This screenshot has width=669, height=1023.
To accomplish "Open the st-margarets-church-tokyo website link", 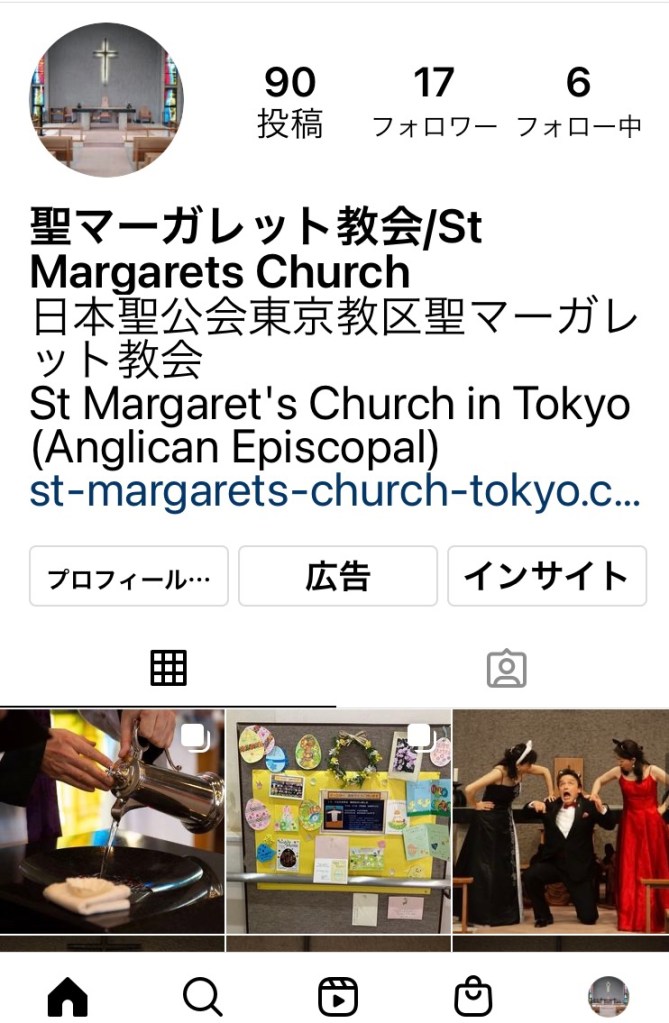I will click(335, 493).
